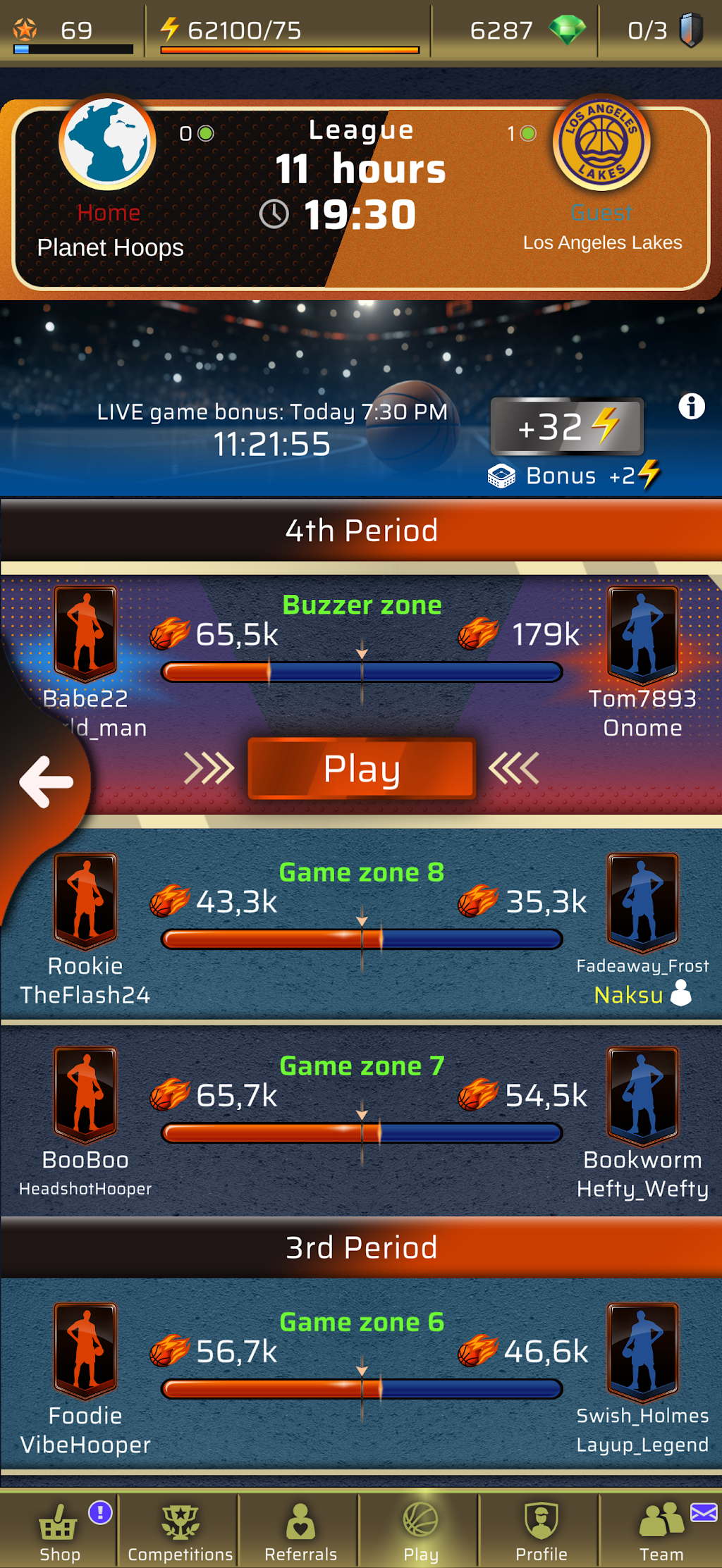The width and height of the screenshot is (722, 1568).
Task: Select Game zone 7 matchup
Action: pyautogui.click(x=361, y=1121)
